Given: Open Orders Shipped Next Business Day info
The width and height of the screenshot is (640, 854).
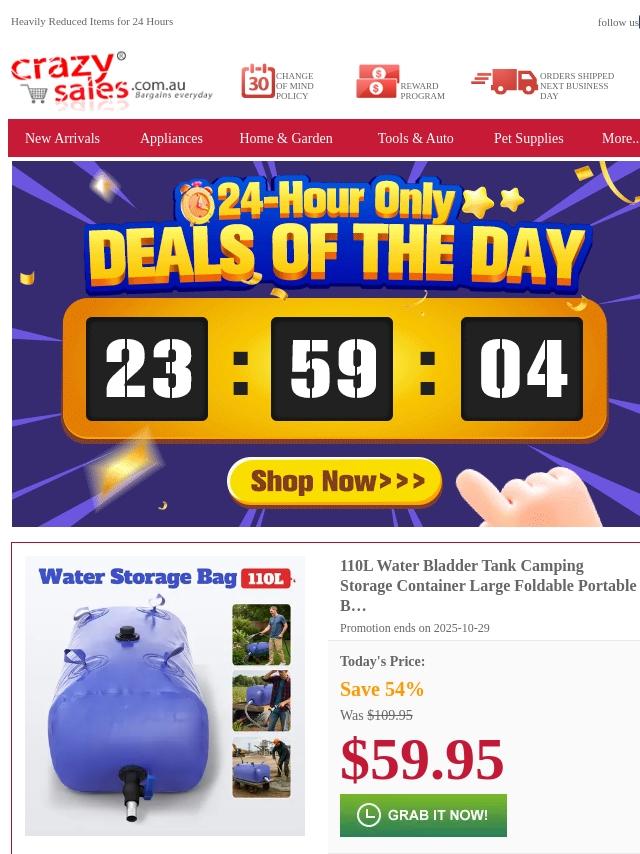Looking at the screenshot, I should point(545,84).
